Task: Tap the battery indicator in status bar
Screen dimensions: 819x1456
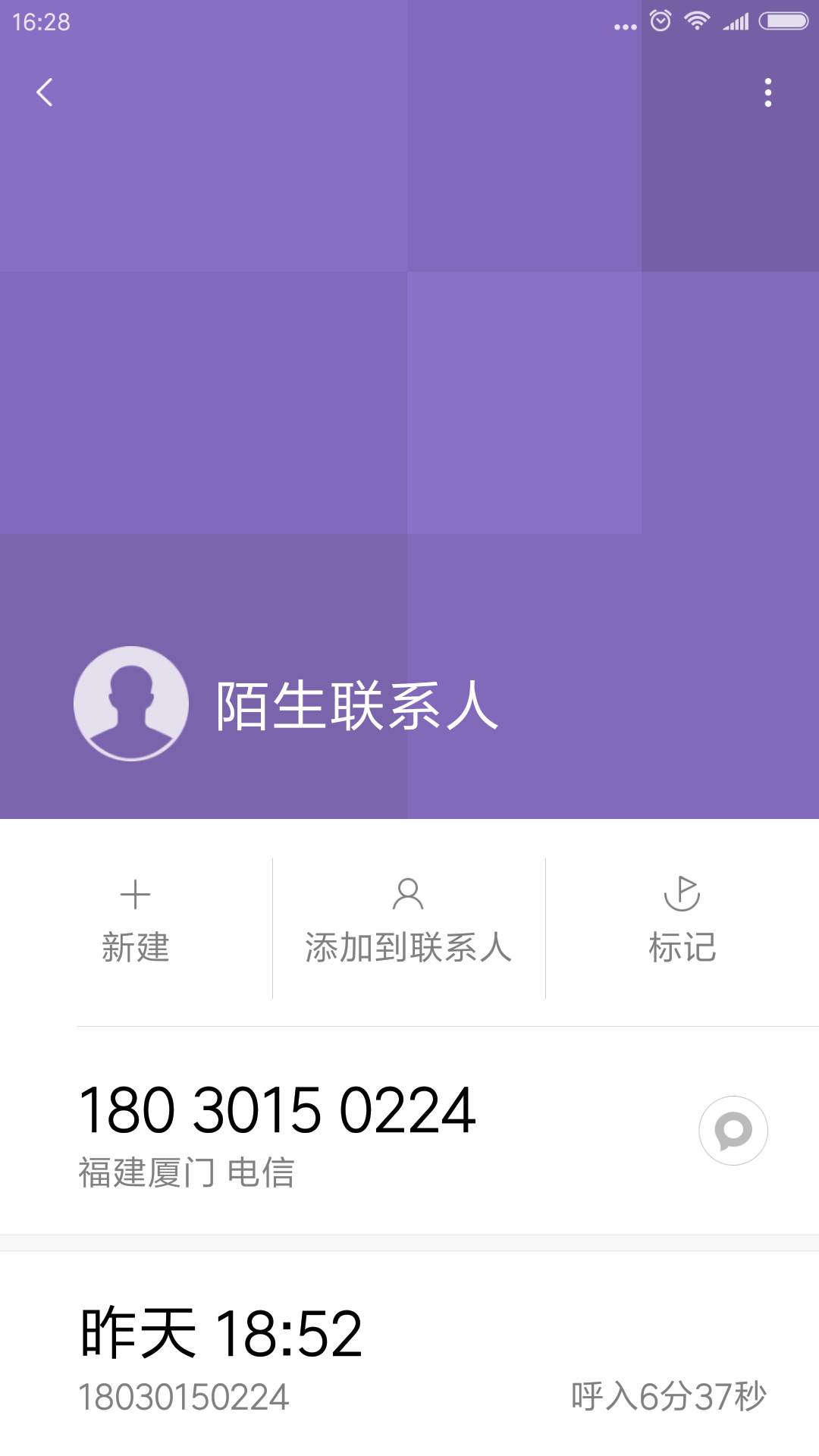Action: pyautogui.click(x=782, y=22)
